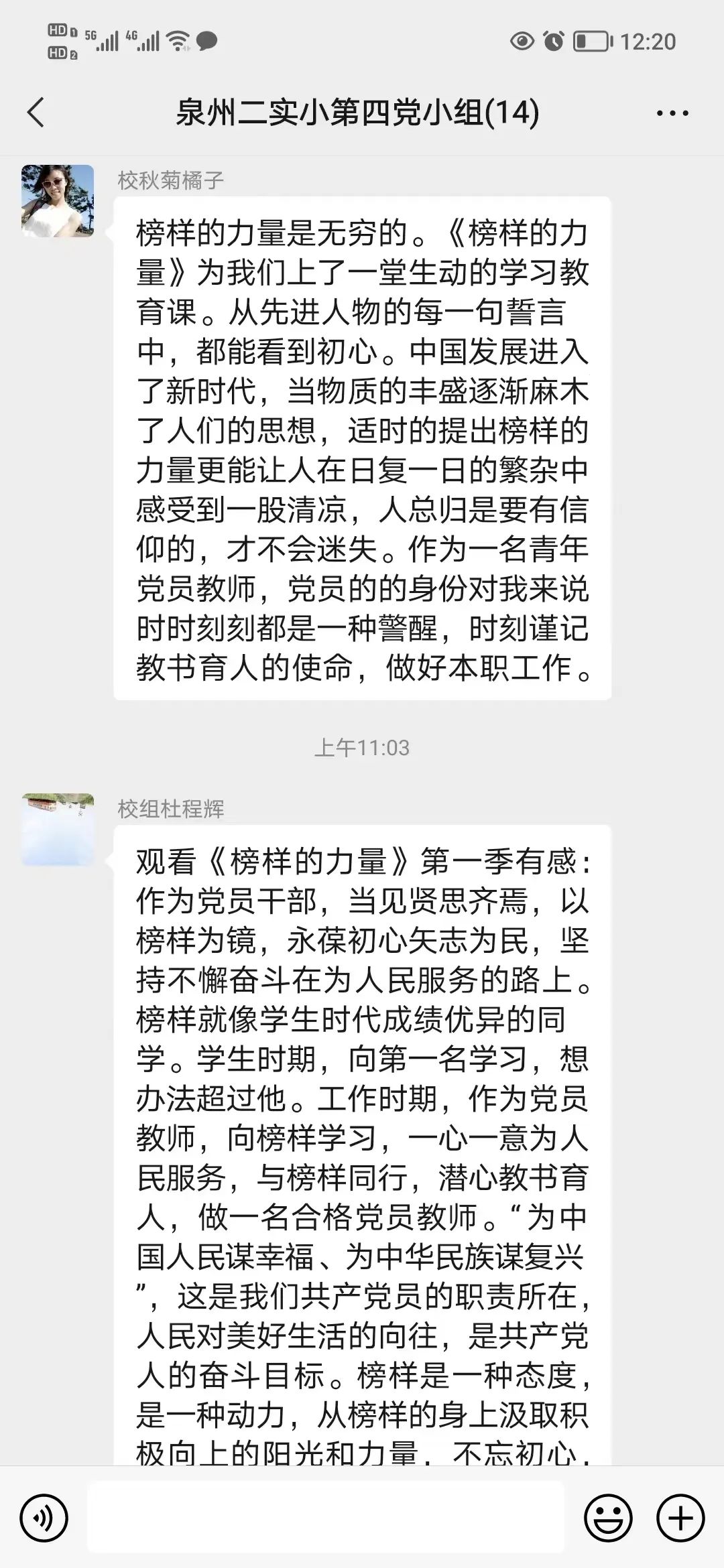Image resolution: width=724 pixels, height=1568 pixels.
Task: Switch to voice message input
Action: (44, 1518)
